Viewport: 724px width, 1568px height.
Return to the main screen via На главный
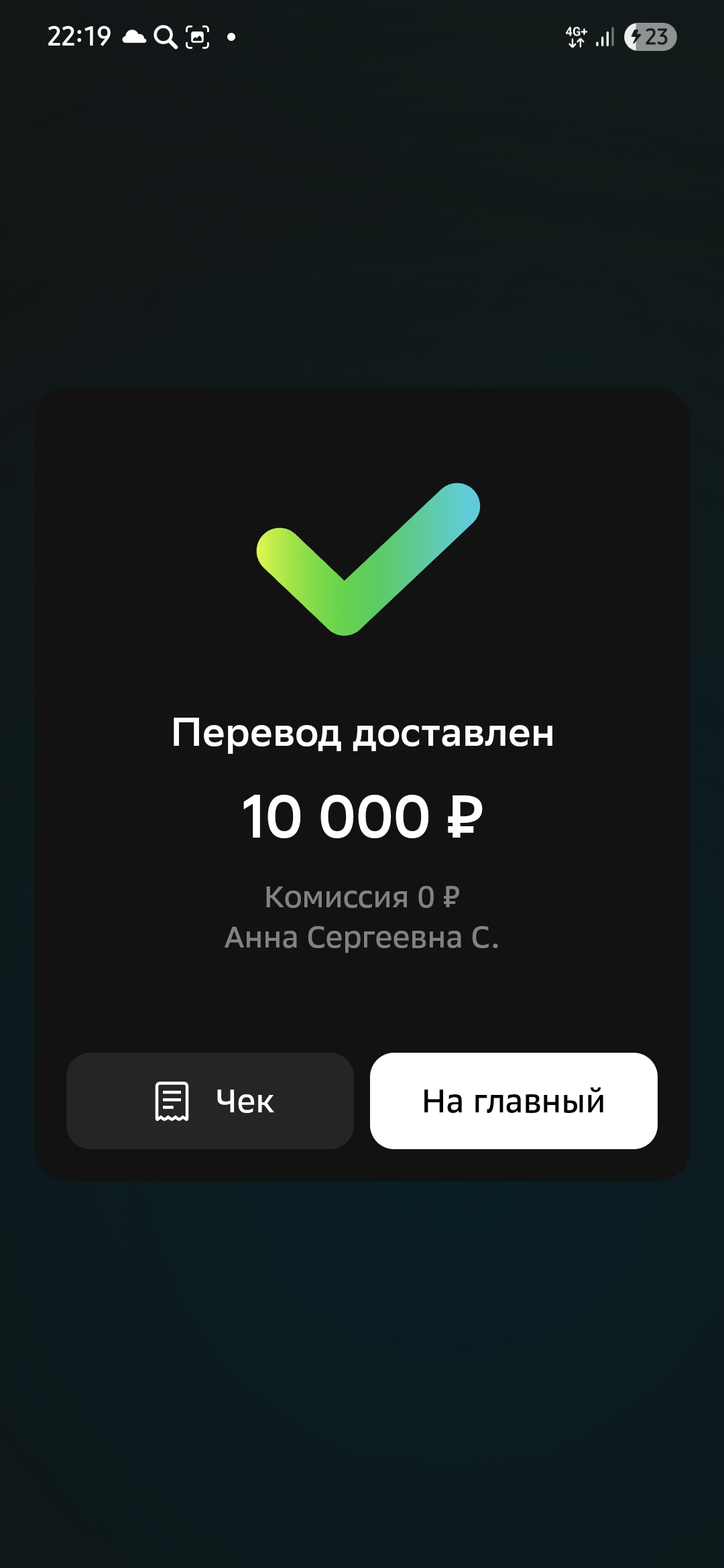[x=514, y=1100]
